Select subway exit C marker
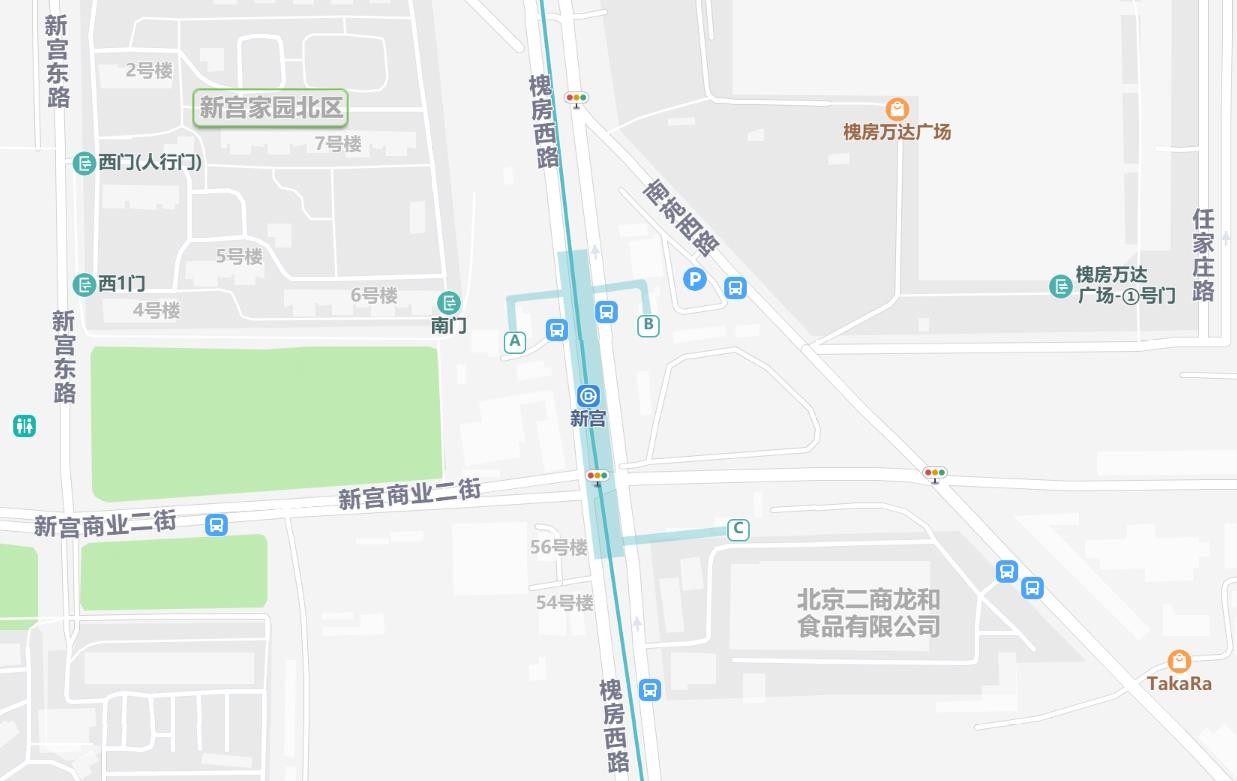The image size is (1237, 781). tap(738, 530)
